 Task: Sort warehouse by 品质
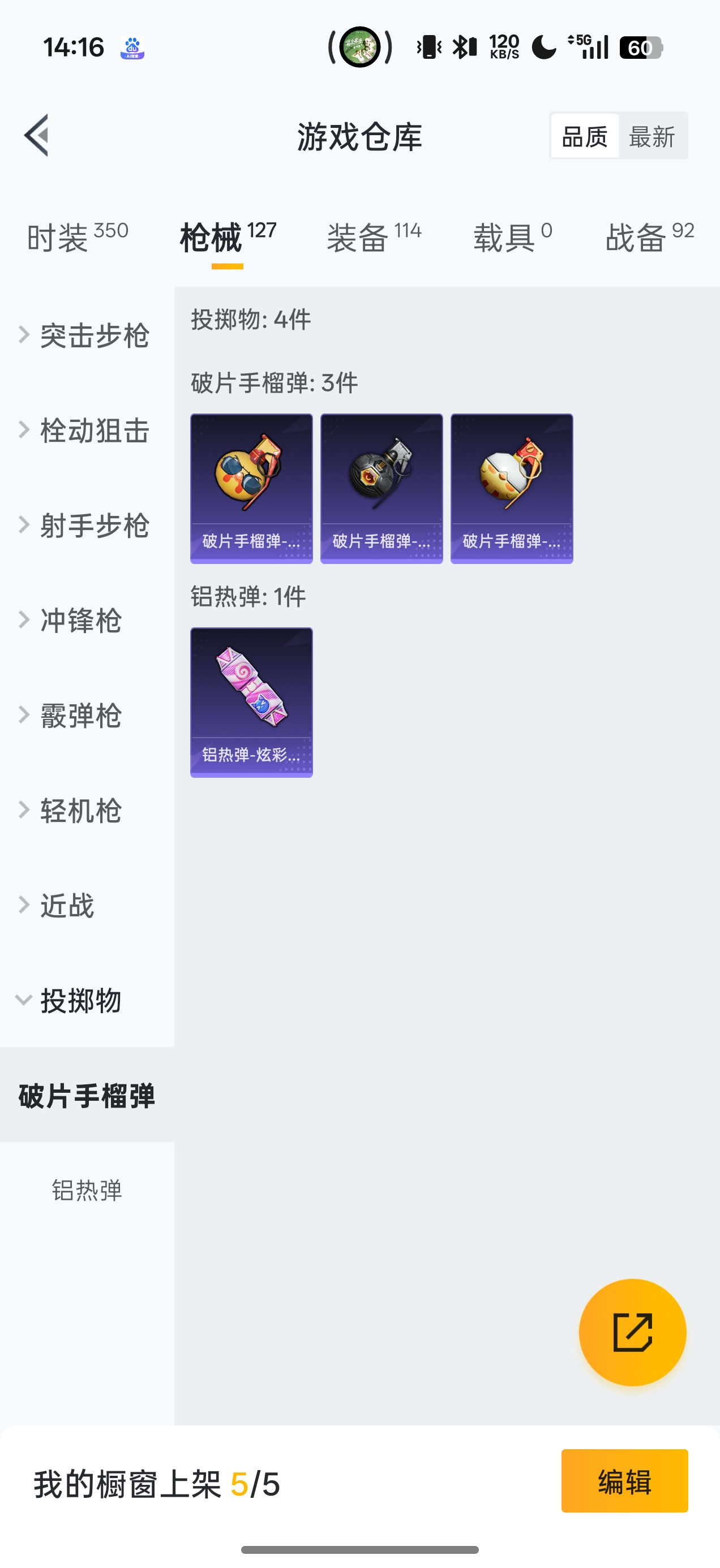click(585, 136)
